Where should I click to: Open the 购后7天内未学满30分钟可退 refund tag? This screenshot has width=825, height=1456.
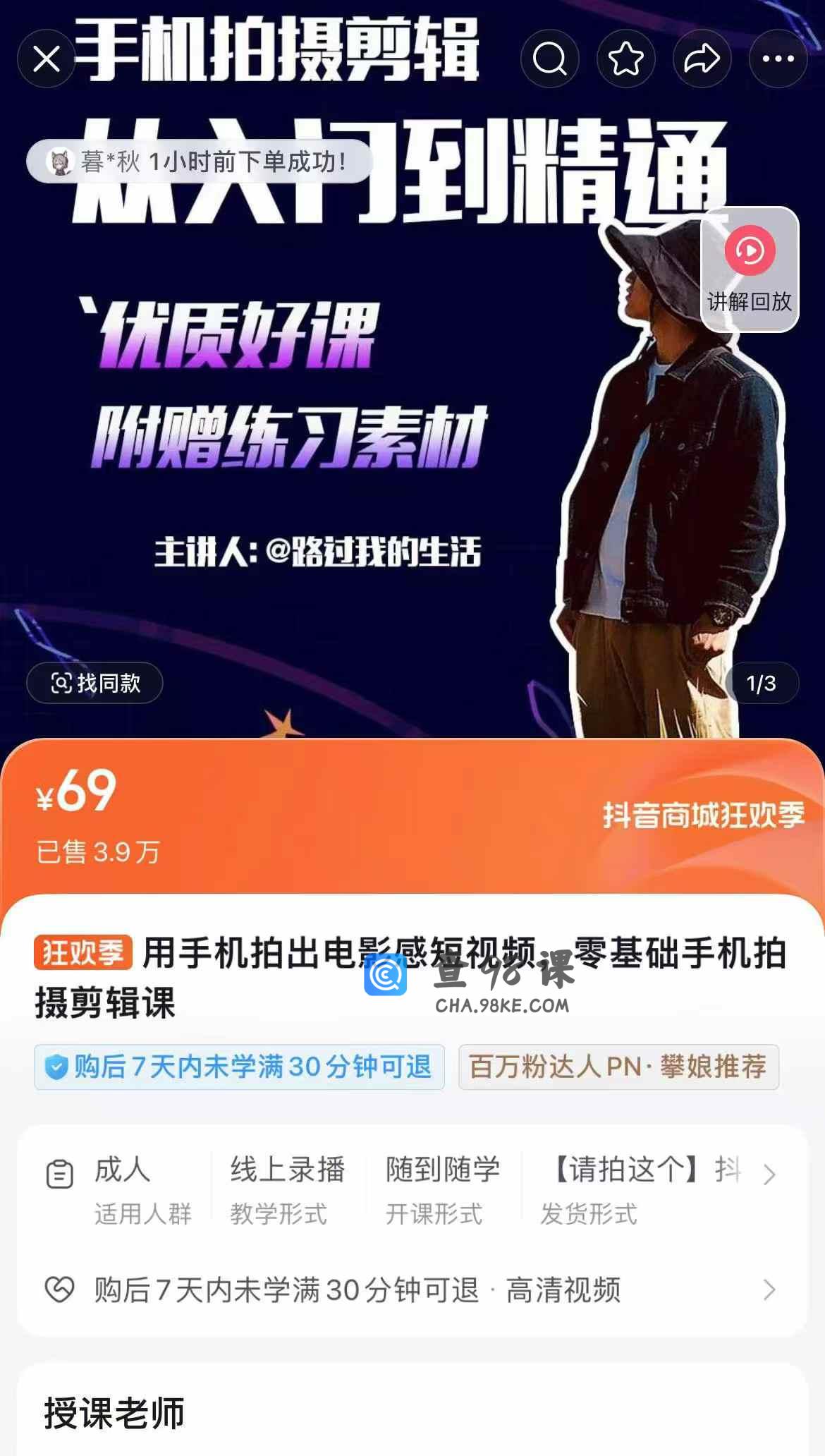click(x=240, y=1067)
